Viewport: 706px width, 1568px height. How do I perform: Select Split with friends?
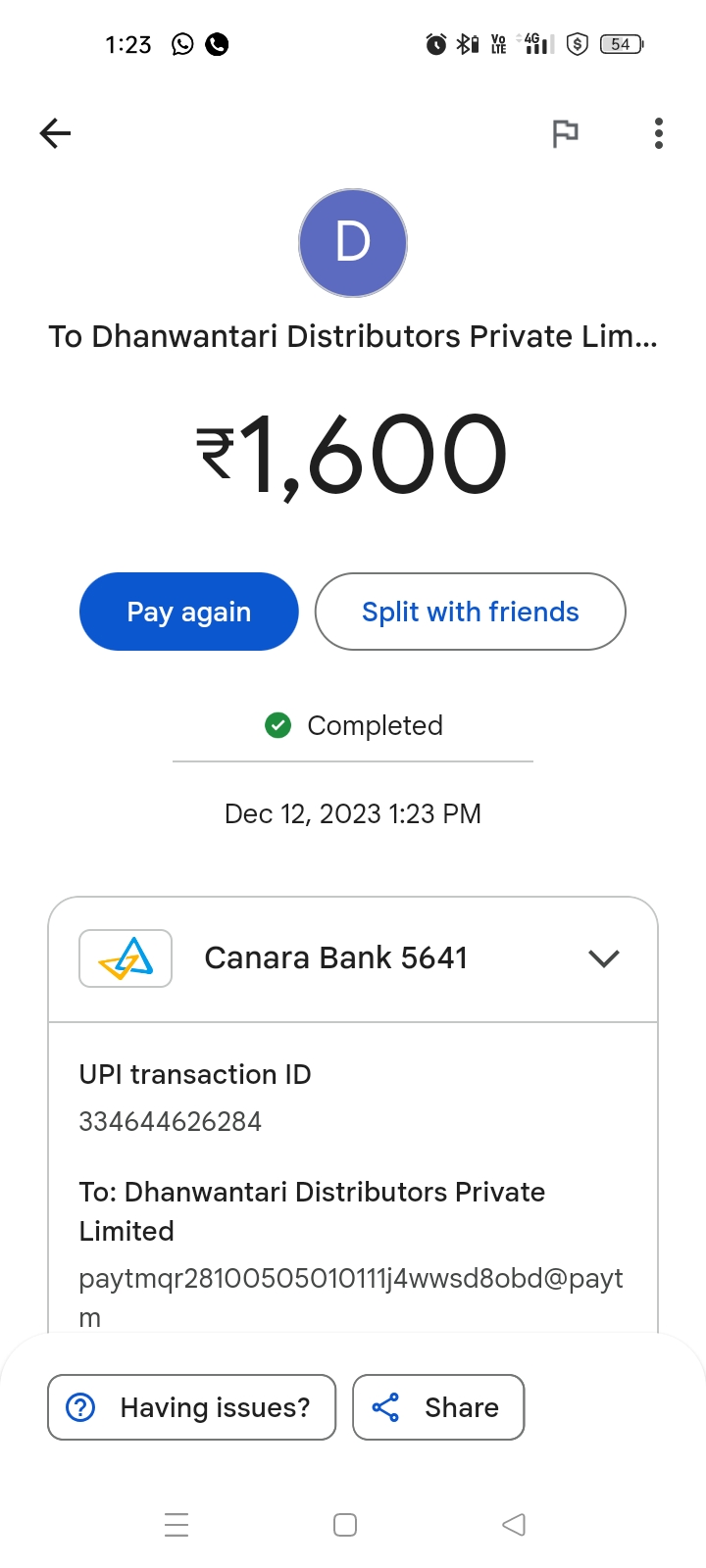pos(471,612)
